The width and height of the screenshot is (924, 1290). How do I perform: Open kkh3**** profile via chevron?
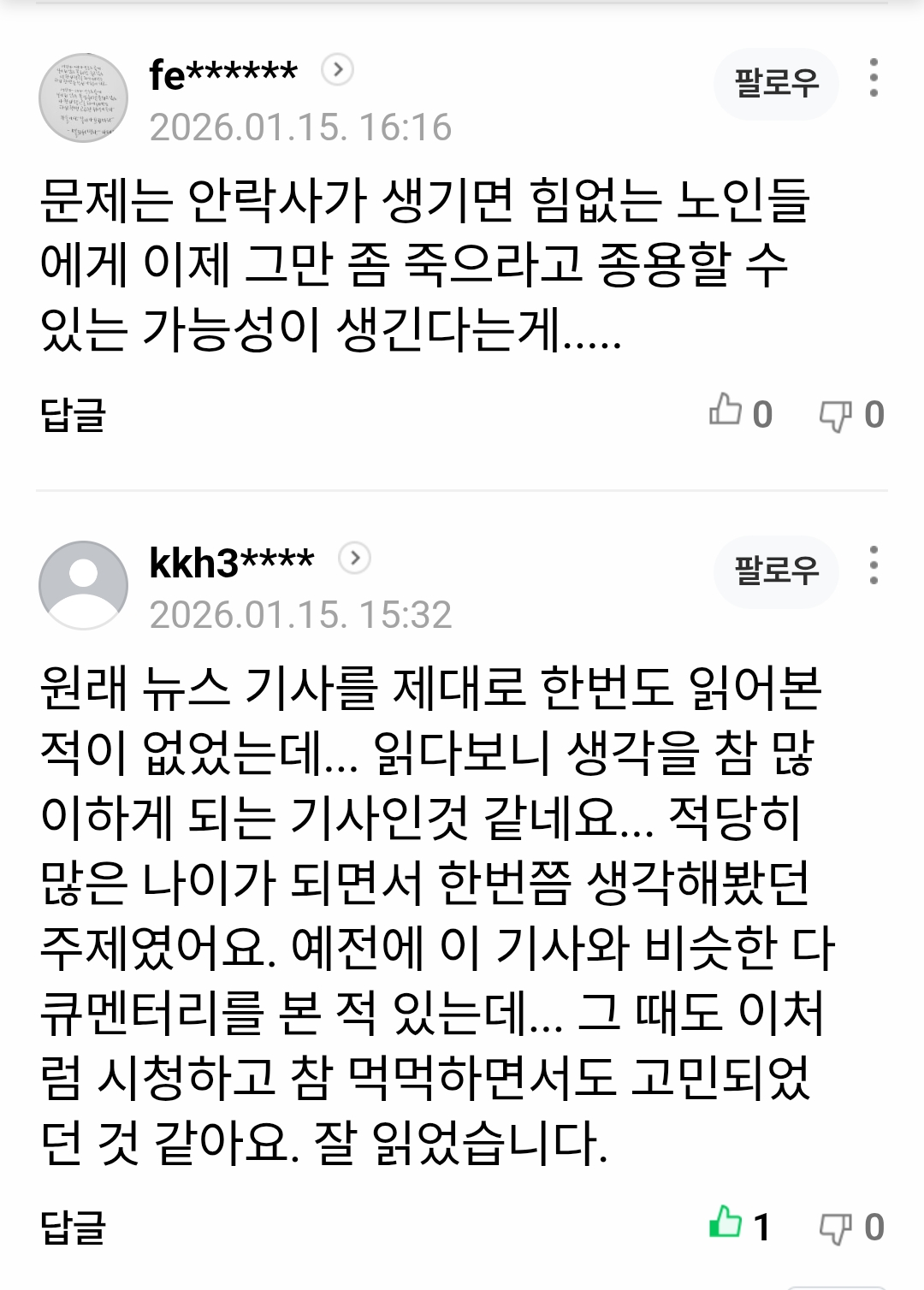(x=354, y=559)
